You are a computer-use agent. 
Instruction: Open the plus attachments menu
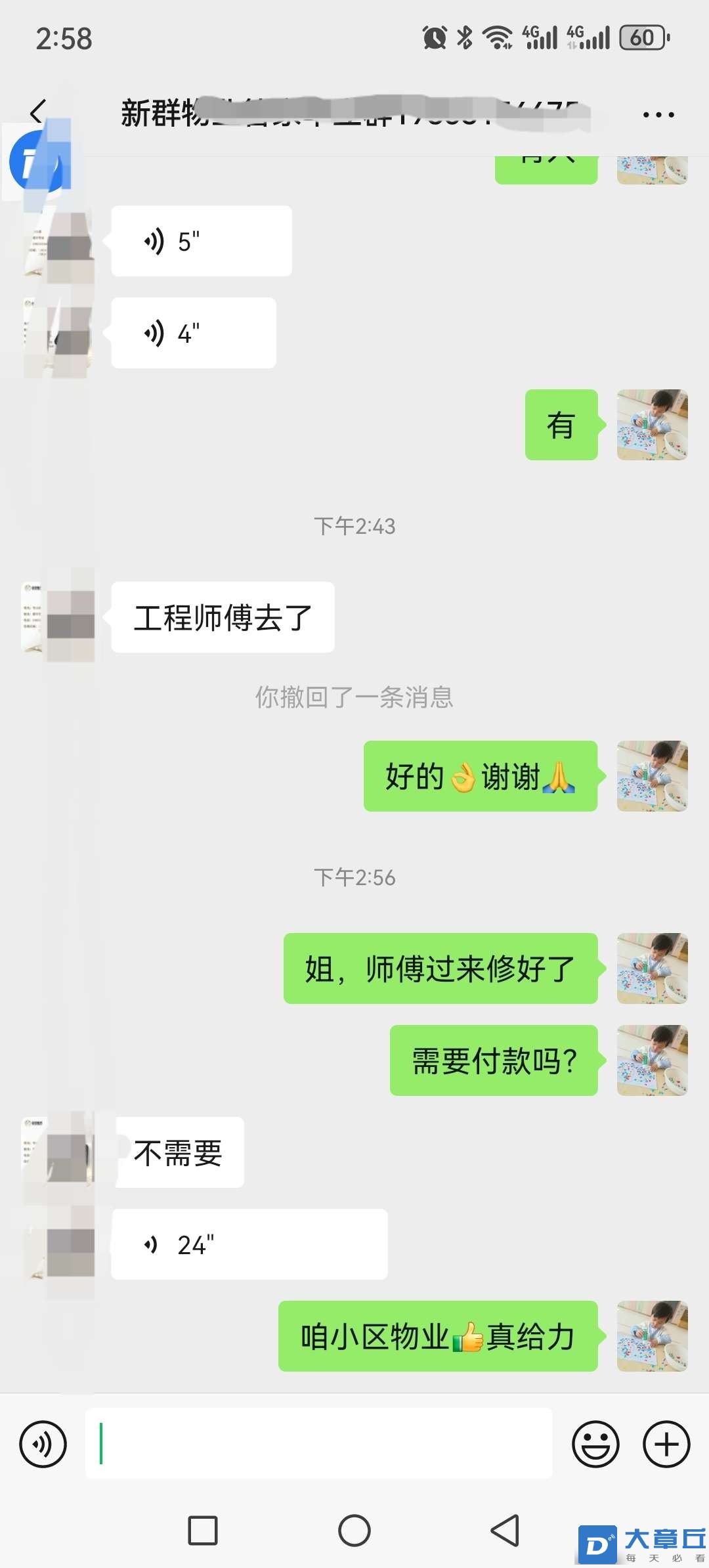click(666, 1444)
